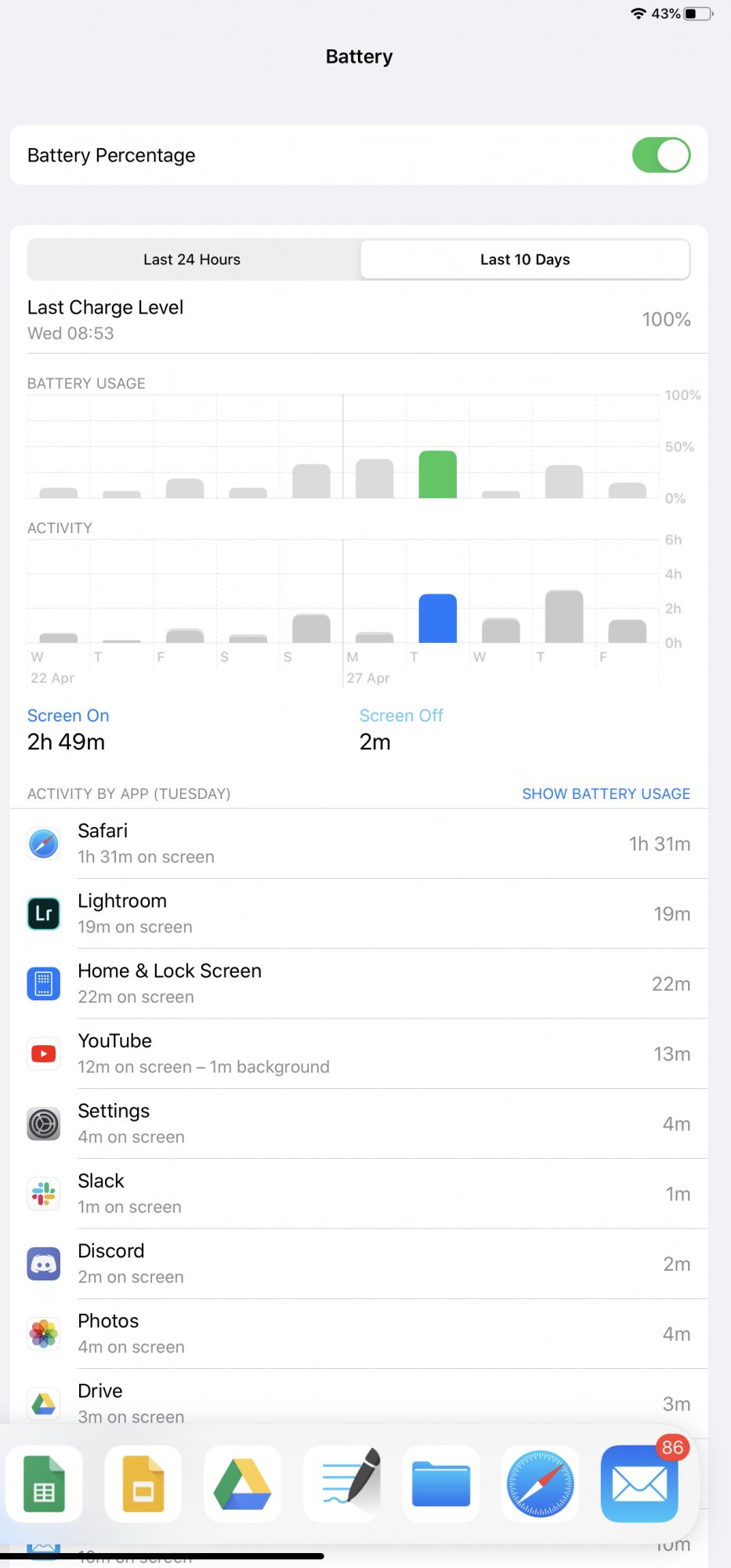This screenshot has width=731, height=1568.
Task: Toggle the Battery Percentage switch
Action: pos(661,155)
